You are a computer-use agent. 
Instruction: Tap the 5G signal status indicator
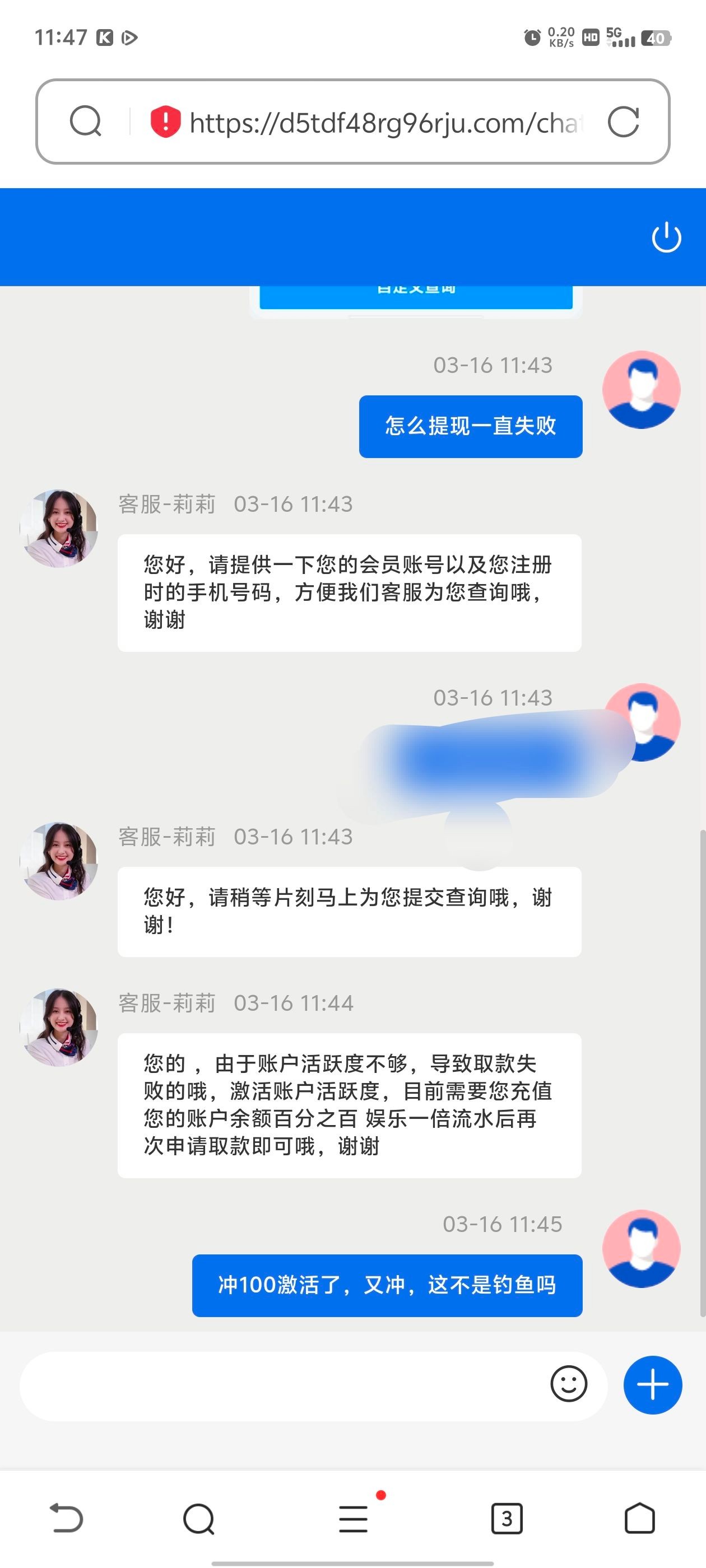point(620,38)
